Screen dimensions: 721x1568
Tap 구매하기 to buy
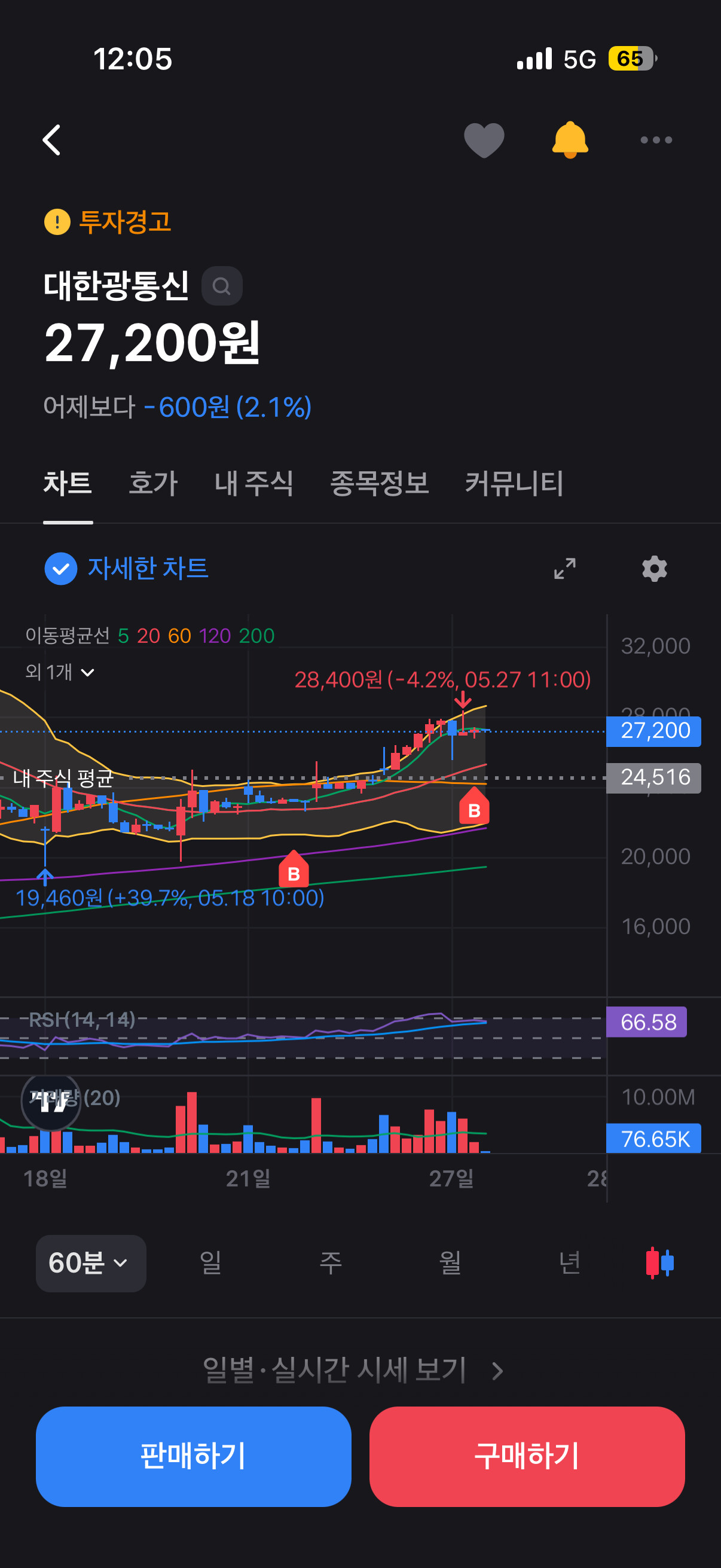point(527,1456)
